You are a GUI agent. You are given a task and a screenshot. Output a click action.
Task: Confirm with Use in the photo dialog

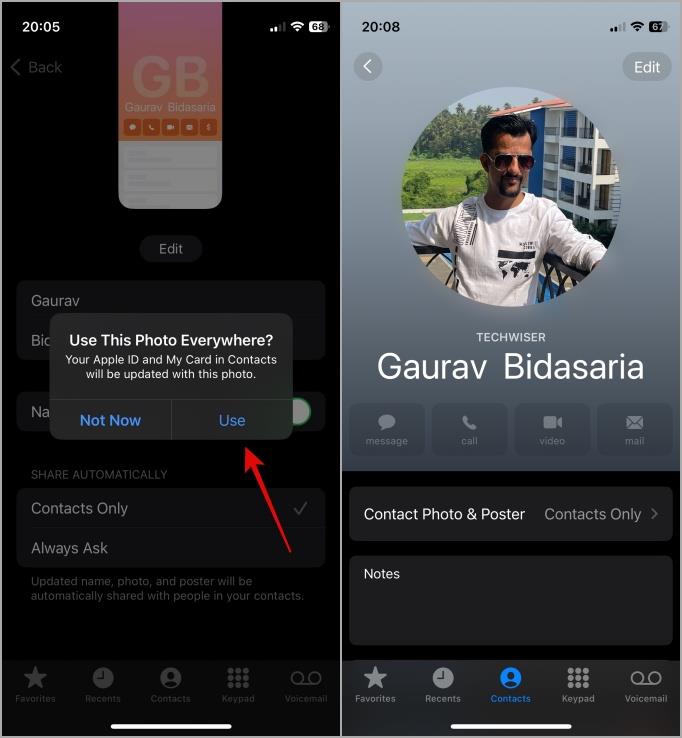[231, 420]
